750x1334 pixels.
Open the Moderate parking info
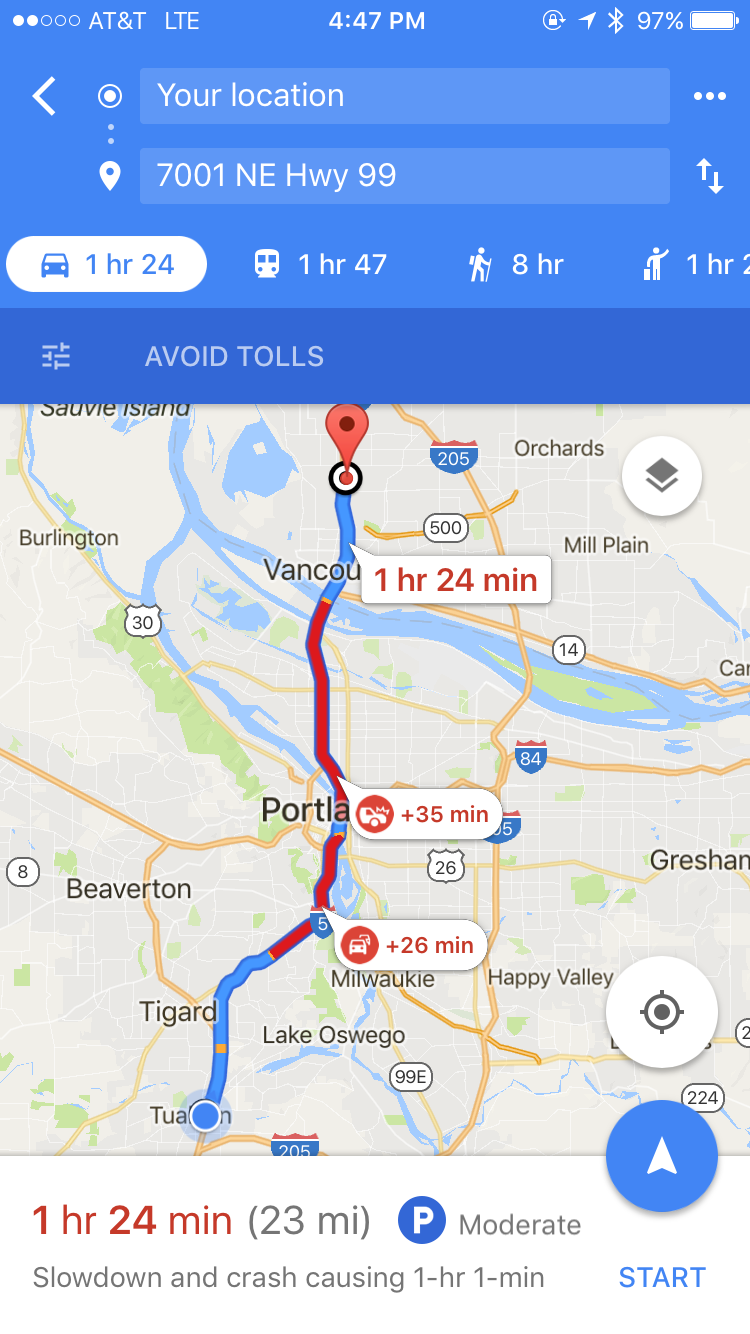[x=490, y=1224]
